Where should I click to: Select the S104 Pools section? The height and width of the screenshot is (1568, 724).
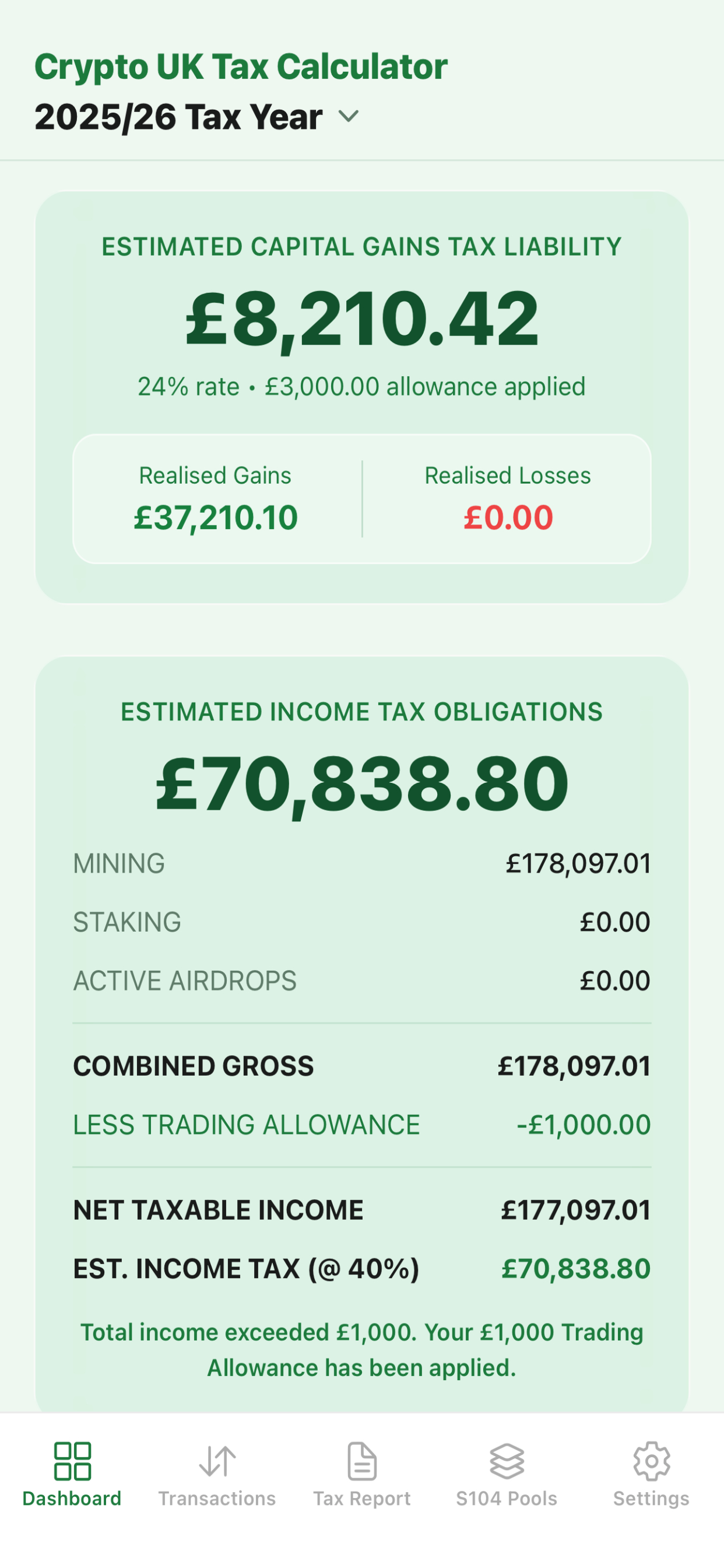[x=507, y=1479]
